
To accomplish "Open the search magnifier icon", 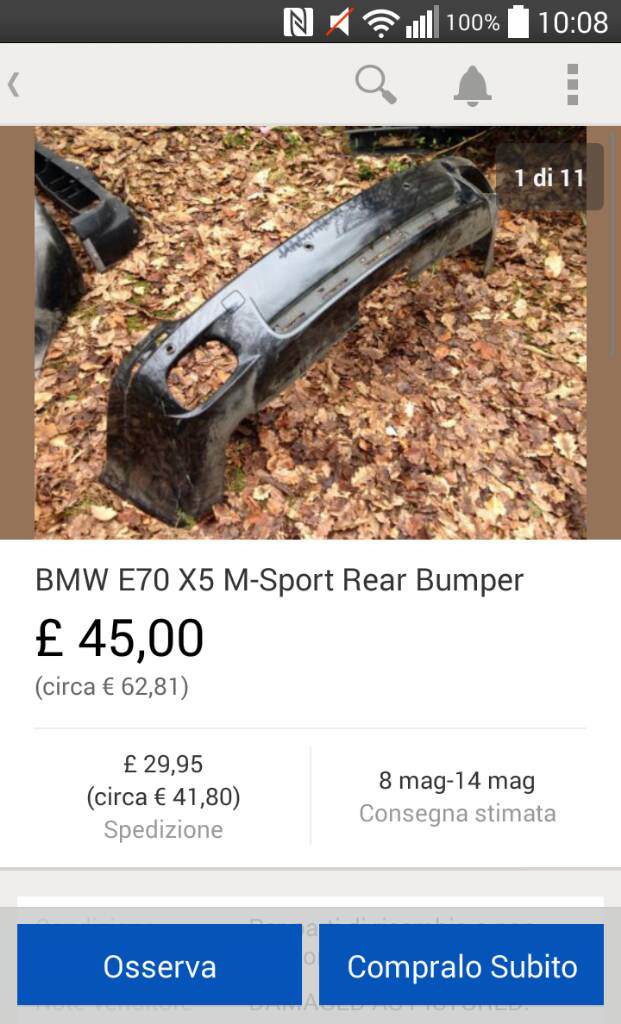I will (x=376, y=84).
